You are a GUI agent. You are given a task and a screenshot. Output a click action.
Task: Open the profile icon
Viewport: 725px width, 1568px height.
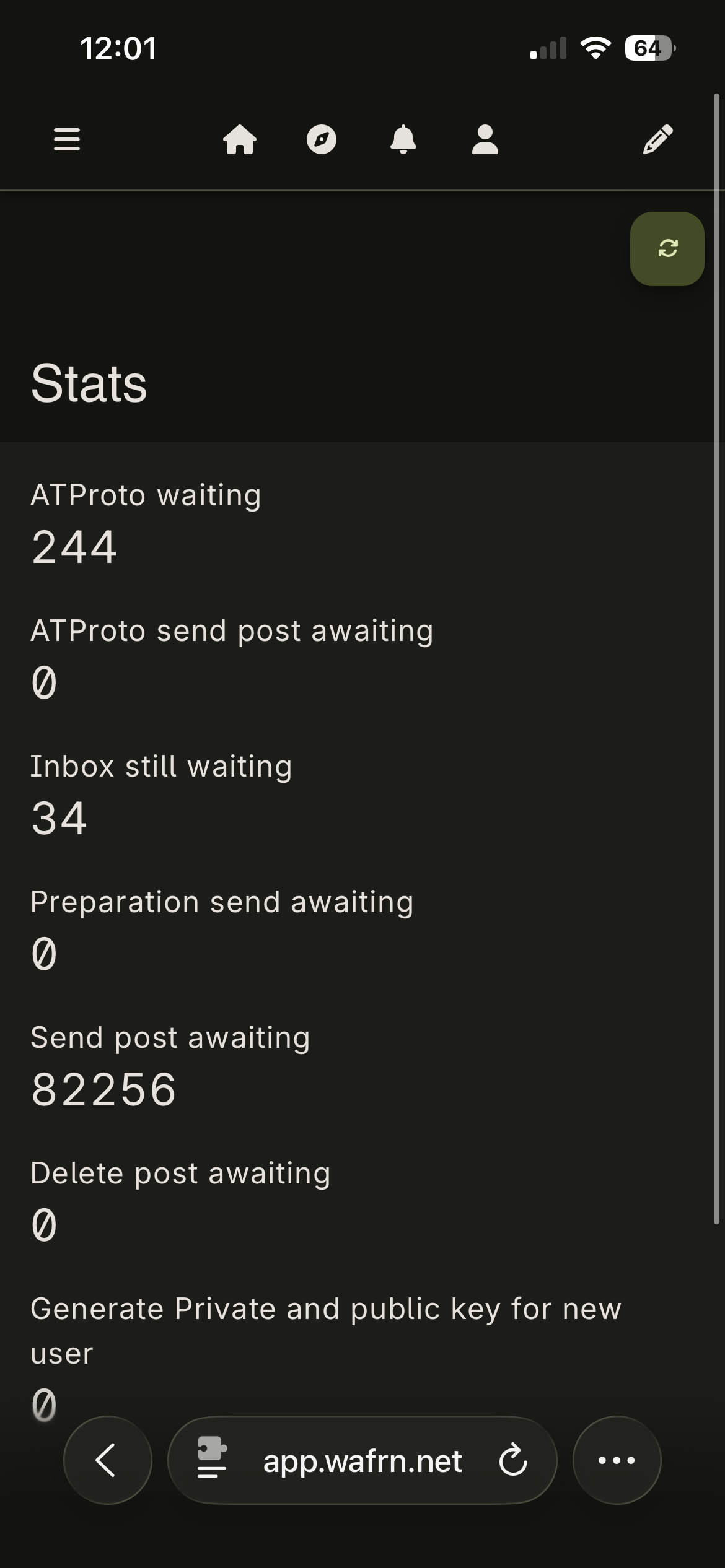coord(485,139)
